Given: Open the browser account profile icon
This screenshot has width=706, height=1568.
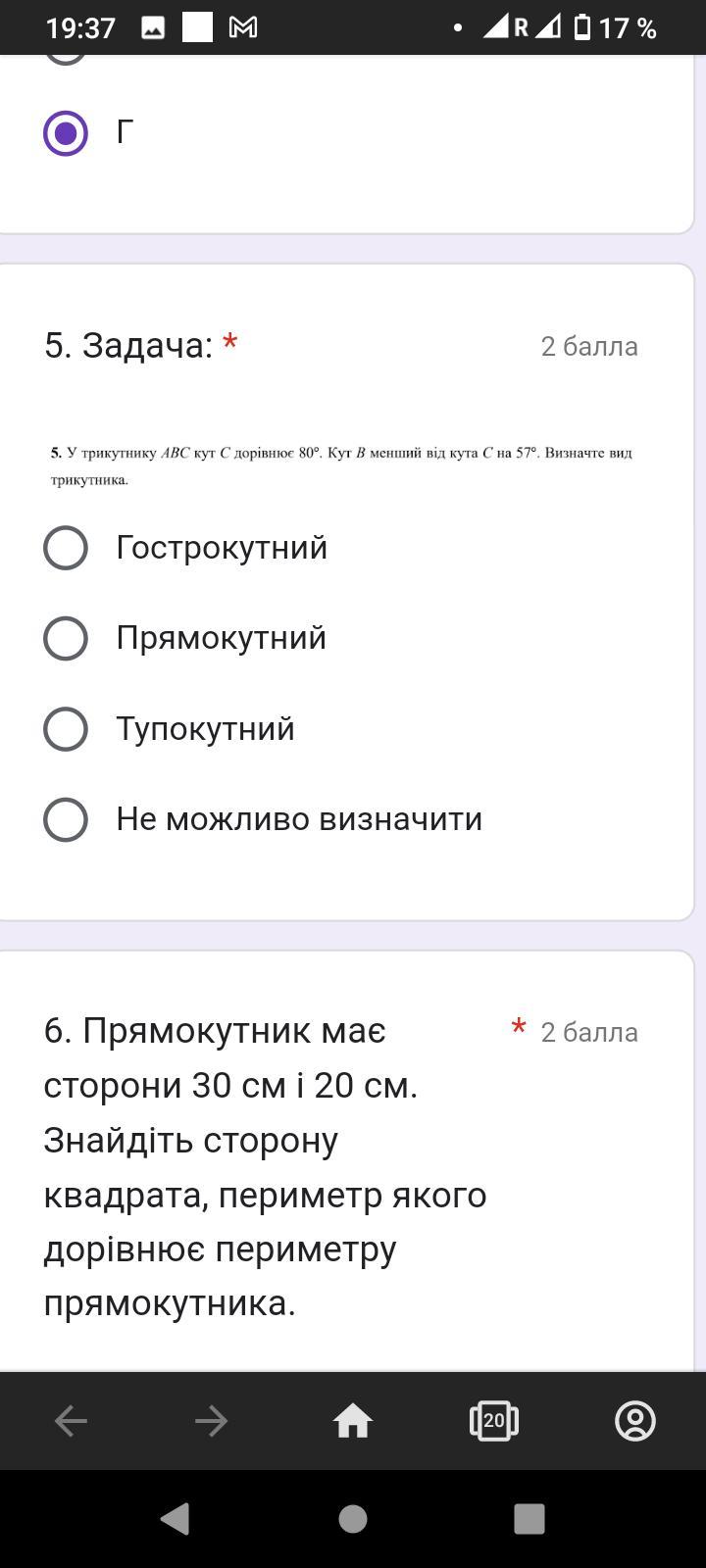Looking at the screenshot, I should (x=634, y=1420).
